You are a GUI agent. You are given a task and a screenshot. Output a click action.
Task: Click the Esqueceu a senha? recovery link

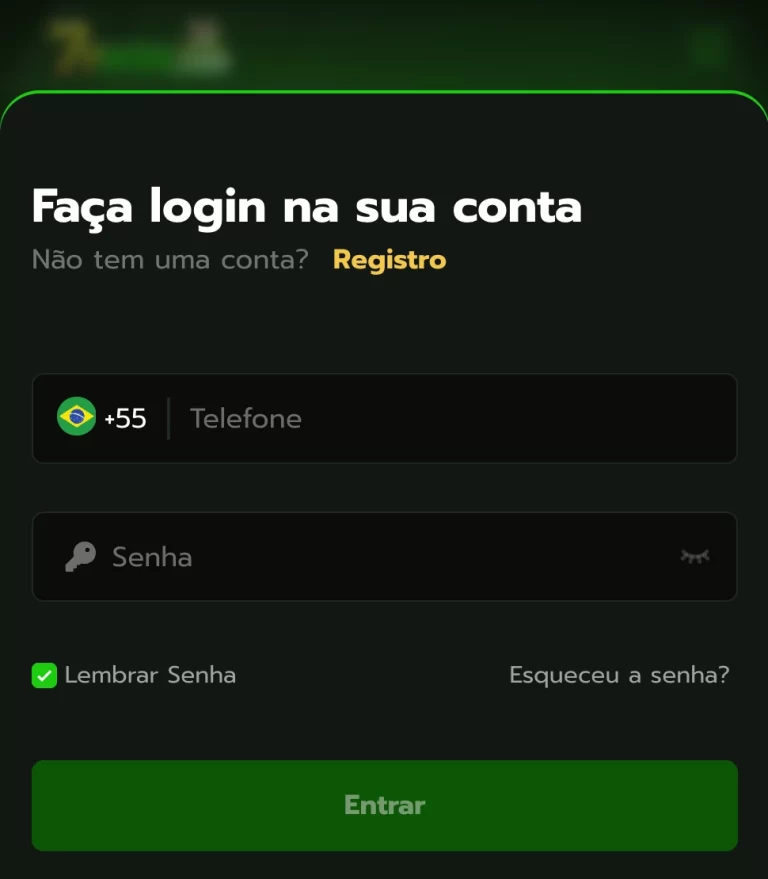[x=620, y=676]
